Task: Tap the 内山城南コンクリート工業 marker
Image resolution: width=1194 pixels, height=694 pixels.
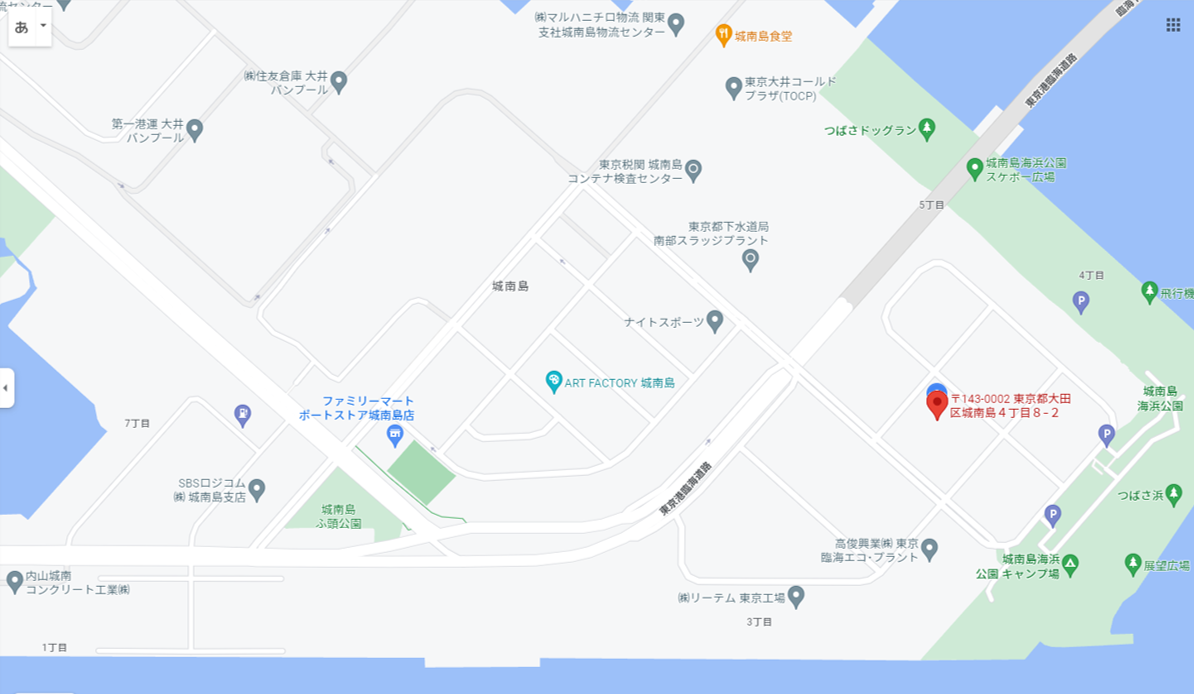Action: 15,581
